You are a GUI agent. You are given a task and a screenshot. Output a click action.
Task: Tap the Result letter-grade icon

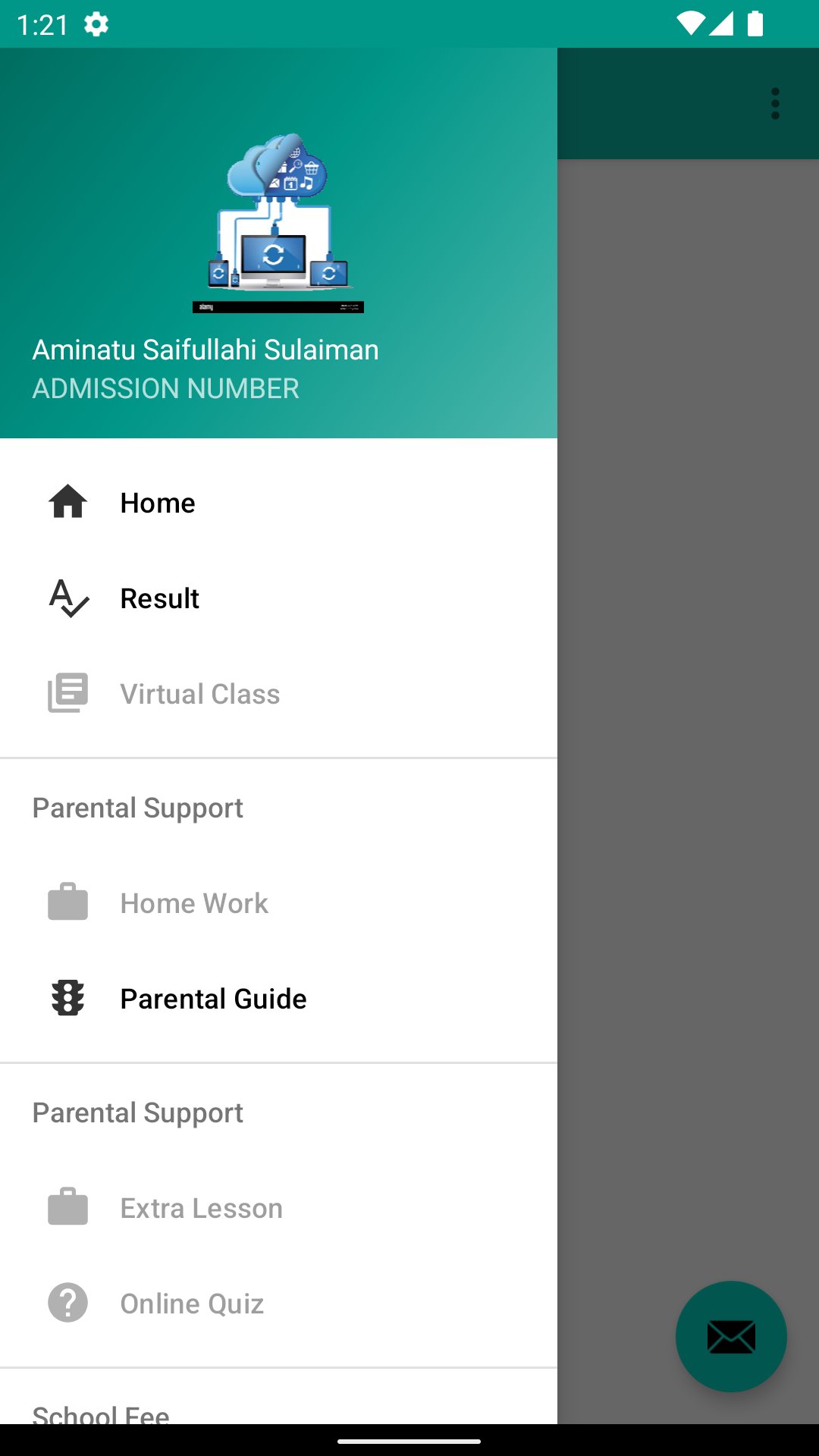67,598
